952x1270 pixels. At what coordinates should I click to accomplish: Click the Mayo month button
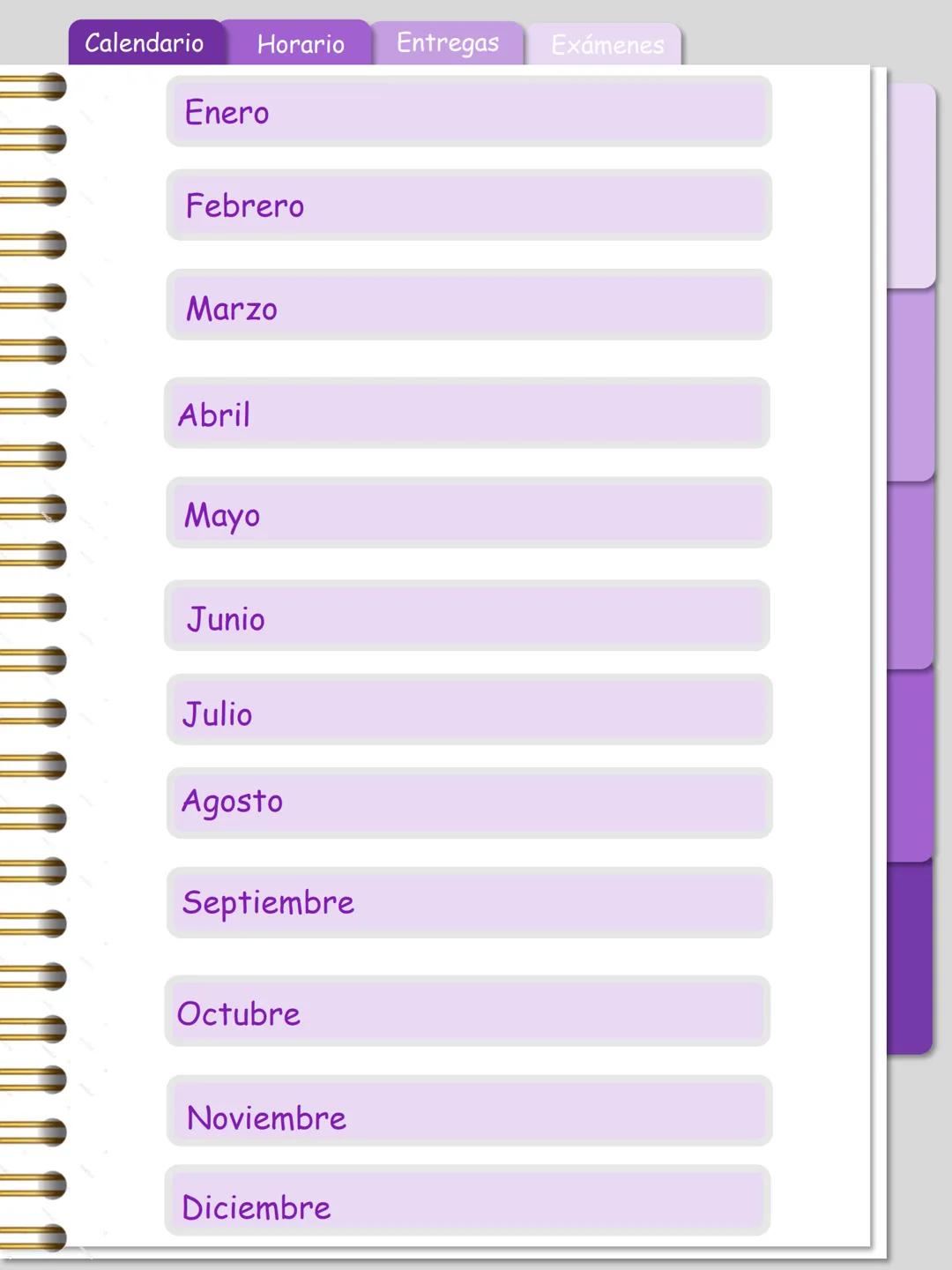[x=467, y=514]
